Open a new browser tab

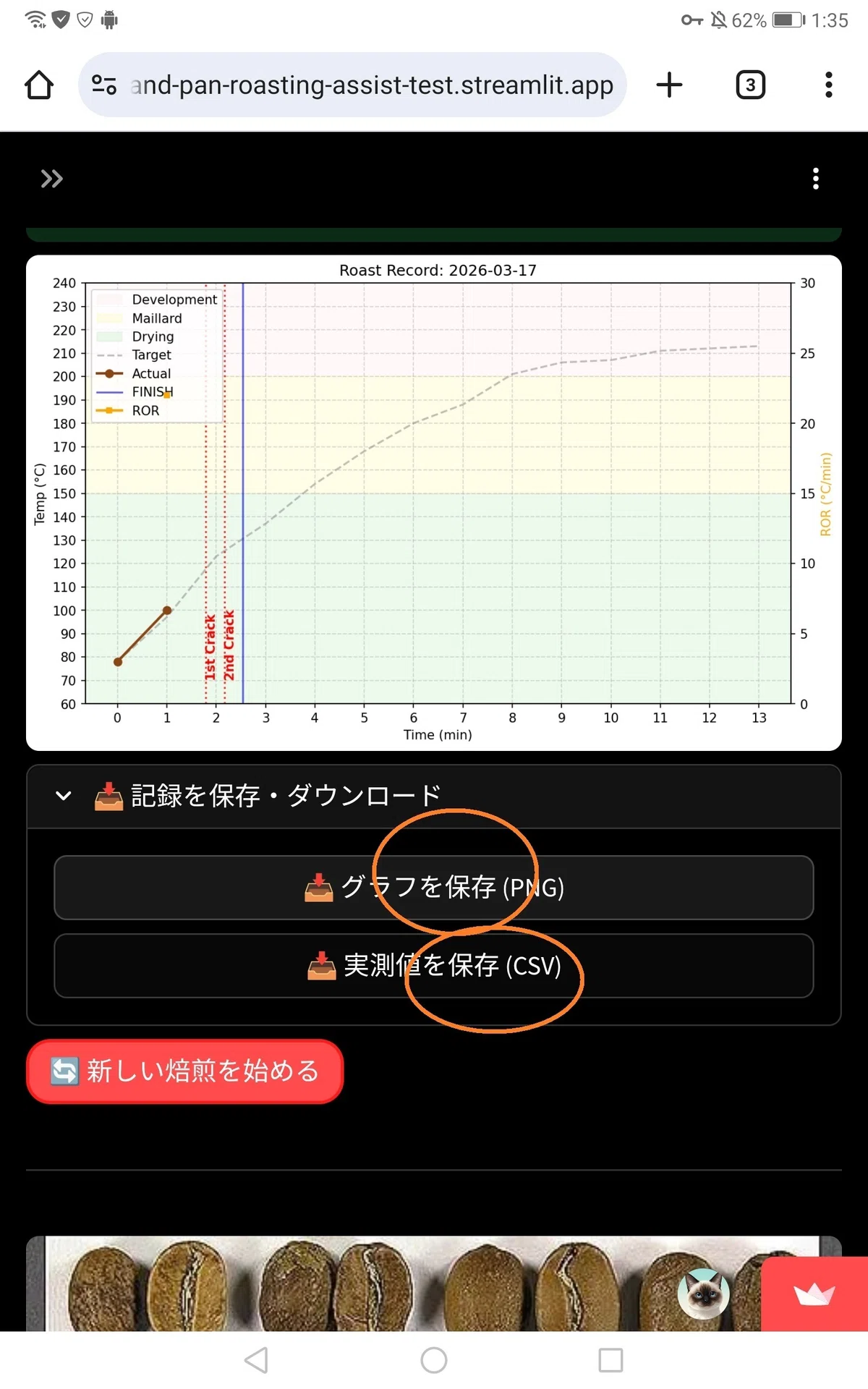point(669,85)
